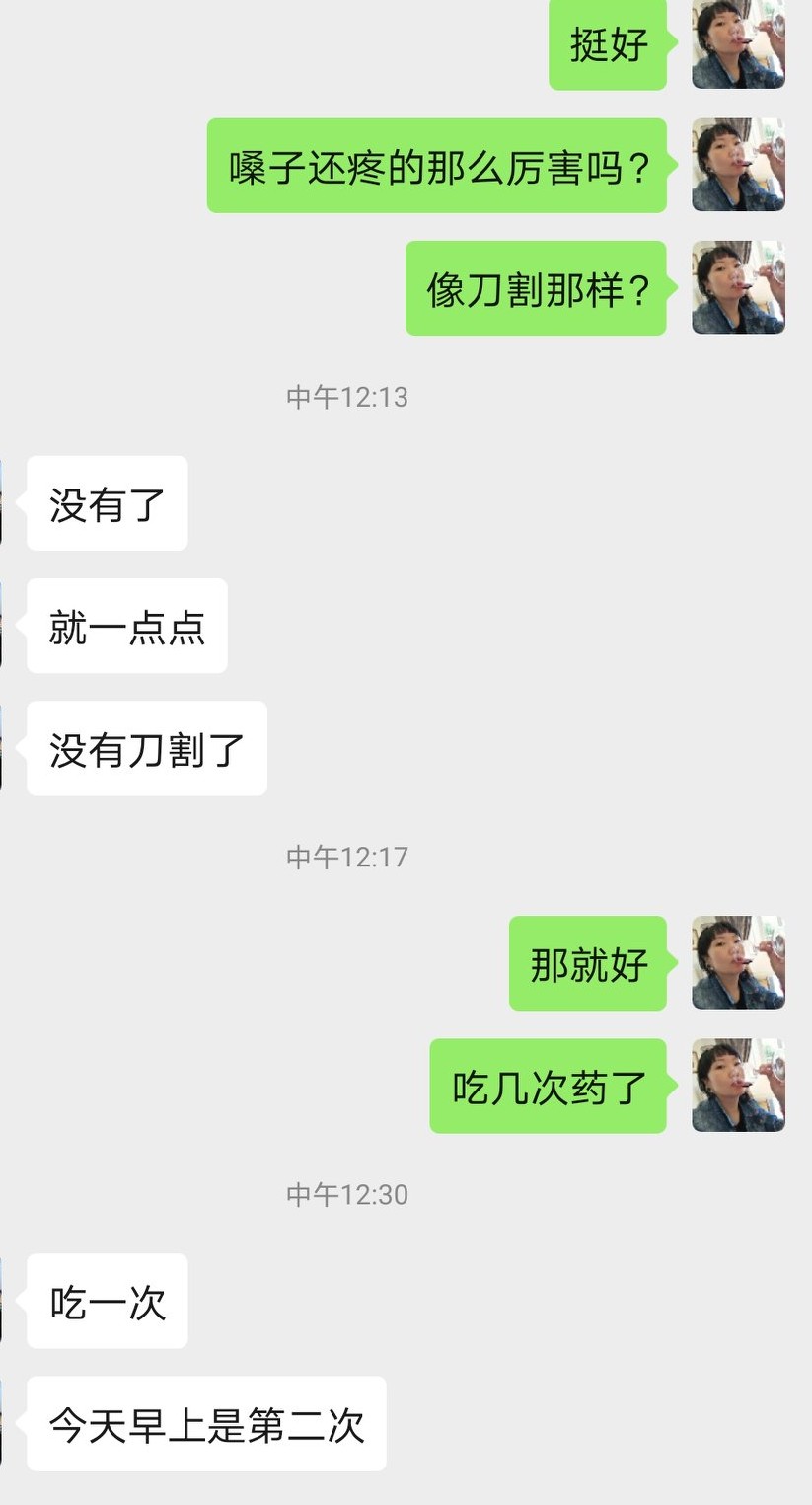Tap the bubble saying 没有刀割了
This screenshot has height=1505, width=812.
point(146,749)
